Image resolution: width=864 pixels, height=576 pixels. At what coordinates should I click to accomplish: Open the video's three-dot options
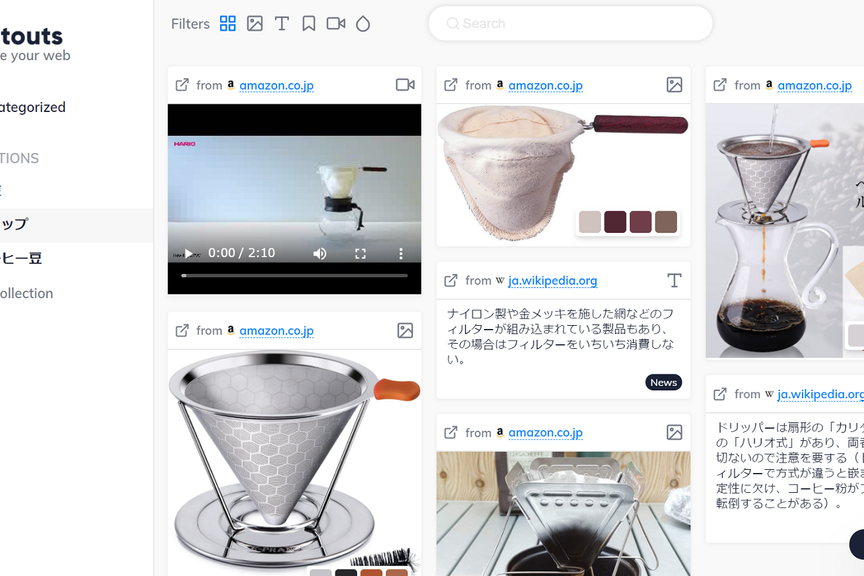[401, 254]
